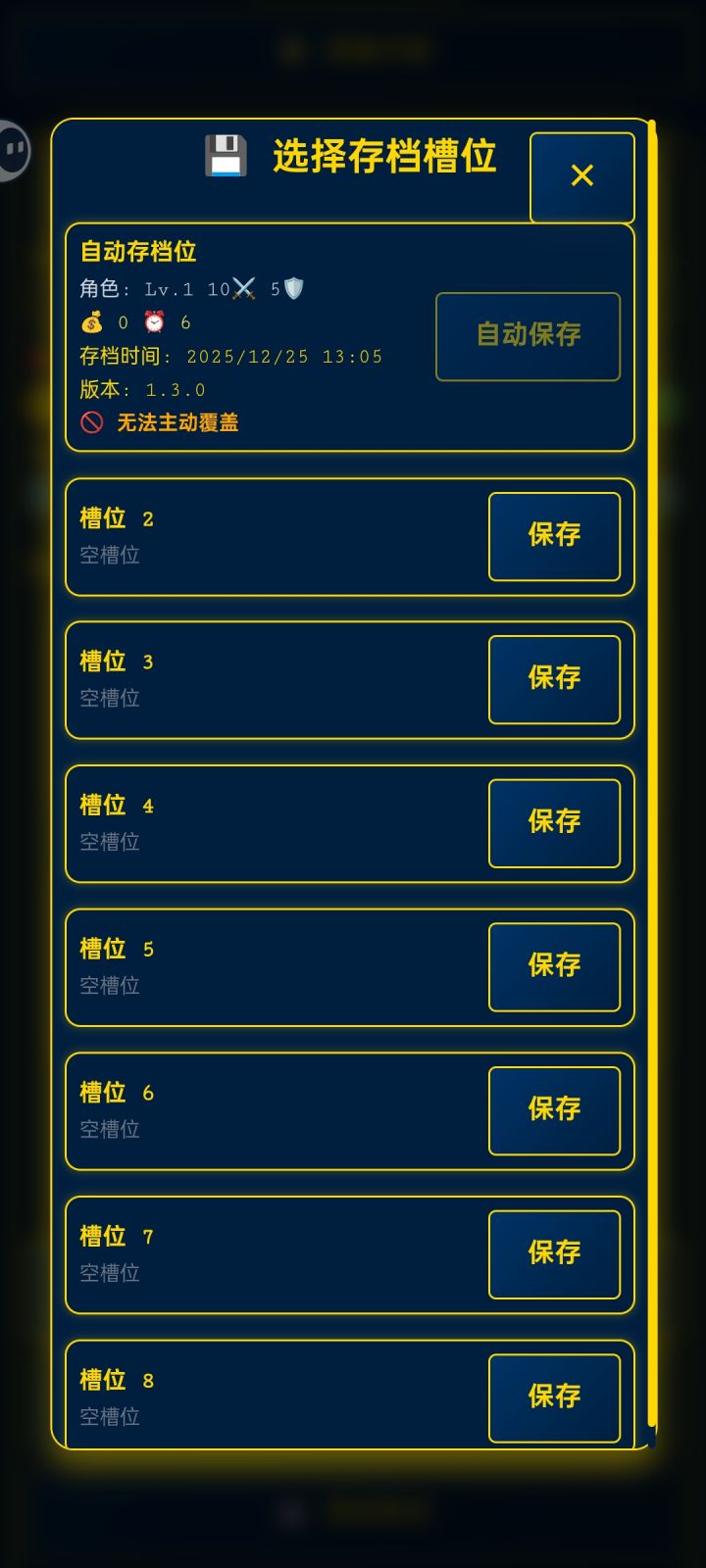
Task: Save to 槽位 7
Action: pyautogui.click(x=554, y=1254)
